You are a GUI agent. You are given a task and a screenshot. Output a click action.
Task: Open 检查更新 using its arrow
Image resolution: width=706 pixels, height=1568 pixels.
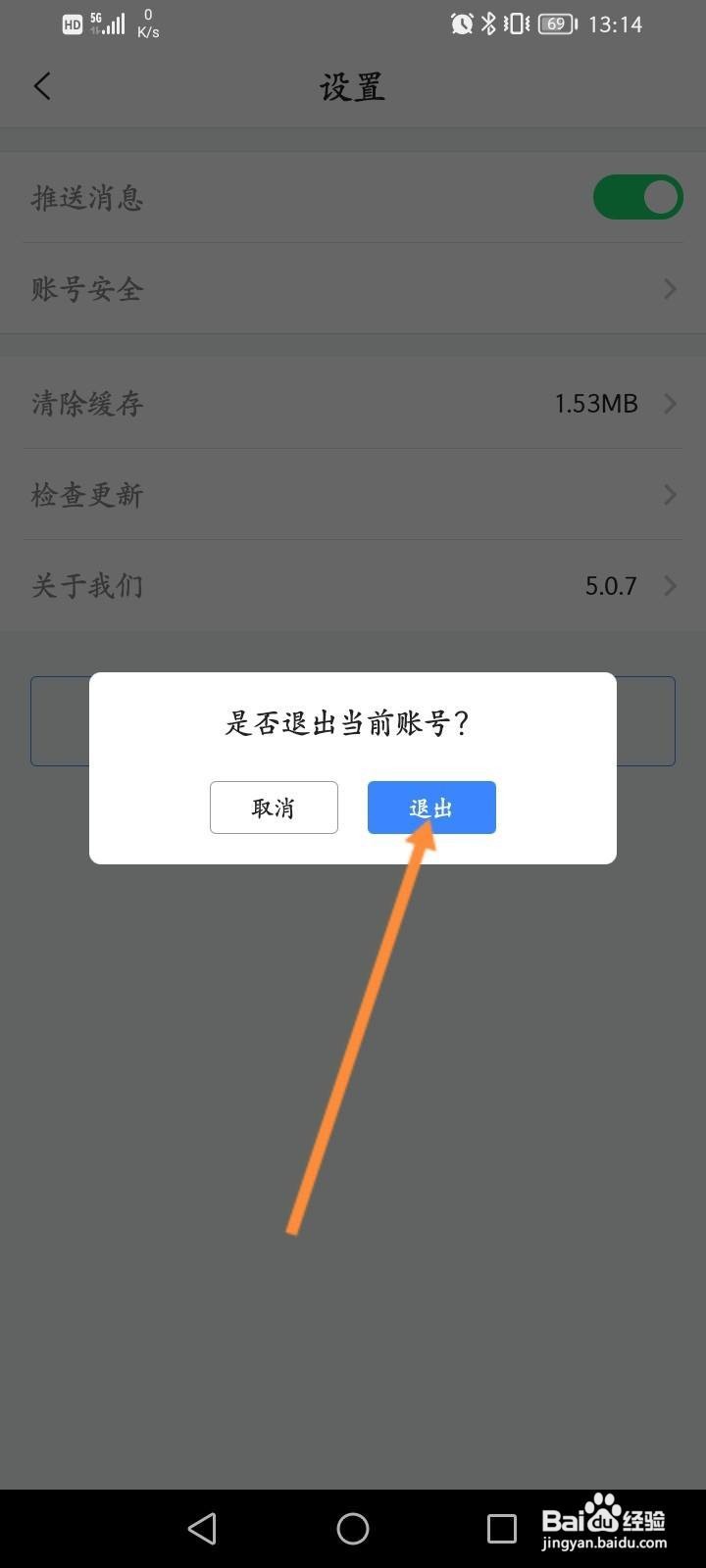pyautogui.click(x=670, y=494)
